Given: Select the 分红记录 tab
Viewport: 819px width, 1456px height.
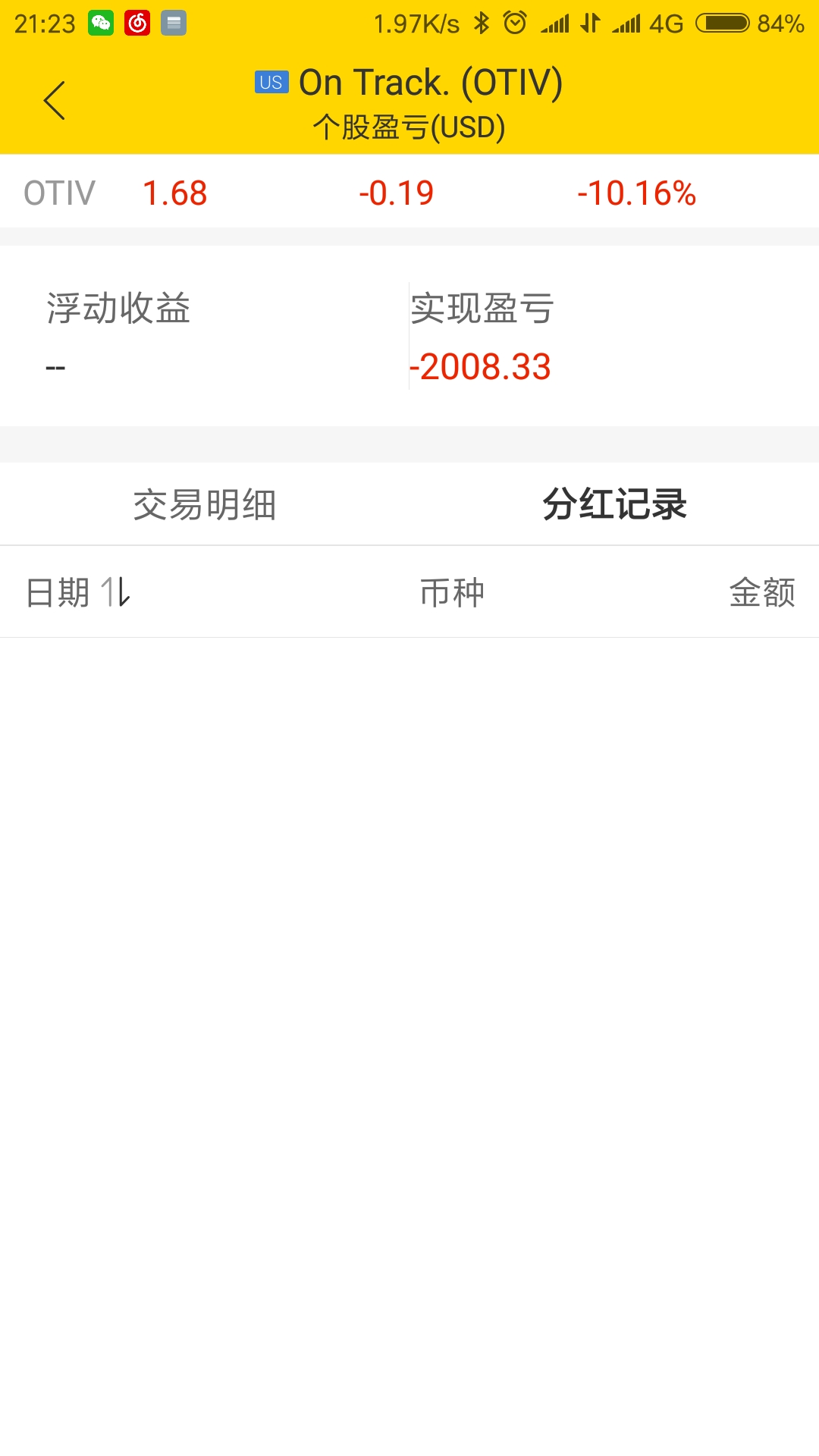Looking at the screenshot, I should click(x=614, y=504).
